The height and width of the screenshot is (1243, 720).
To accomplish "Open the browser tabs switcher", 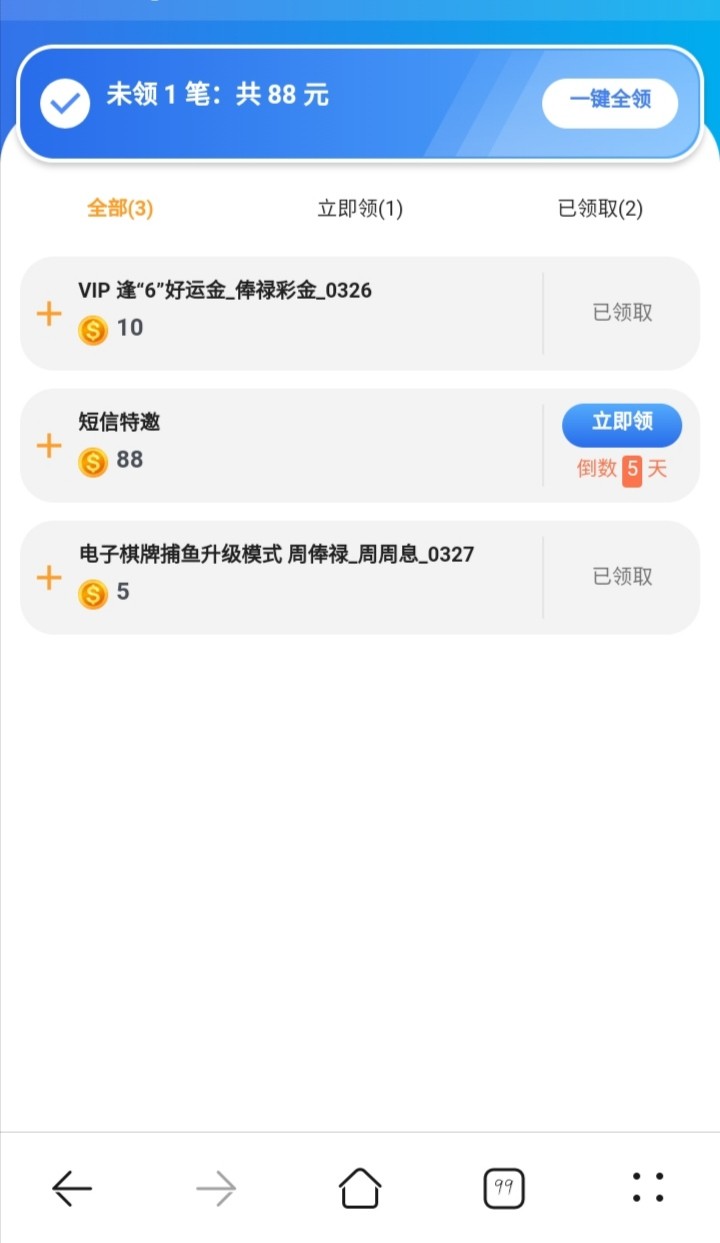I will 504,1188.
